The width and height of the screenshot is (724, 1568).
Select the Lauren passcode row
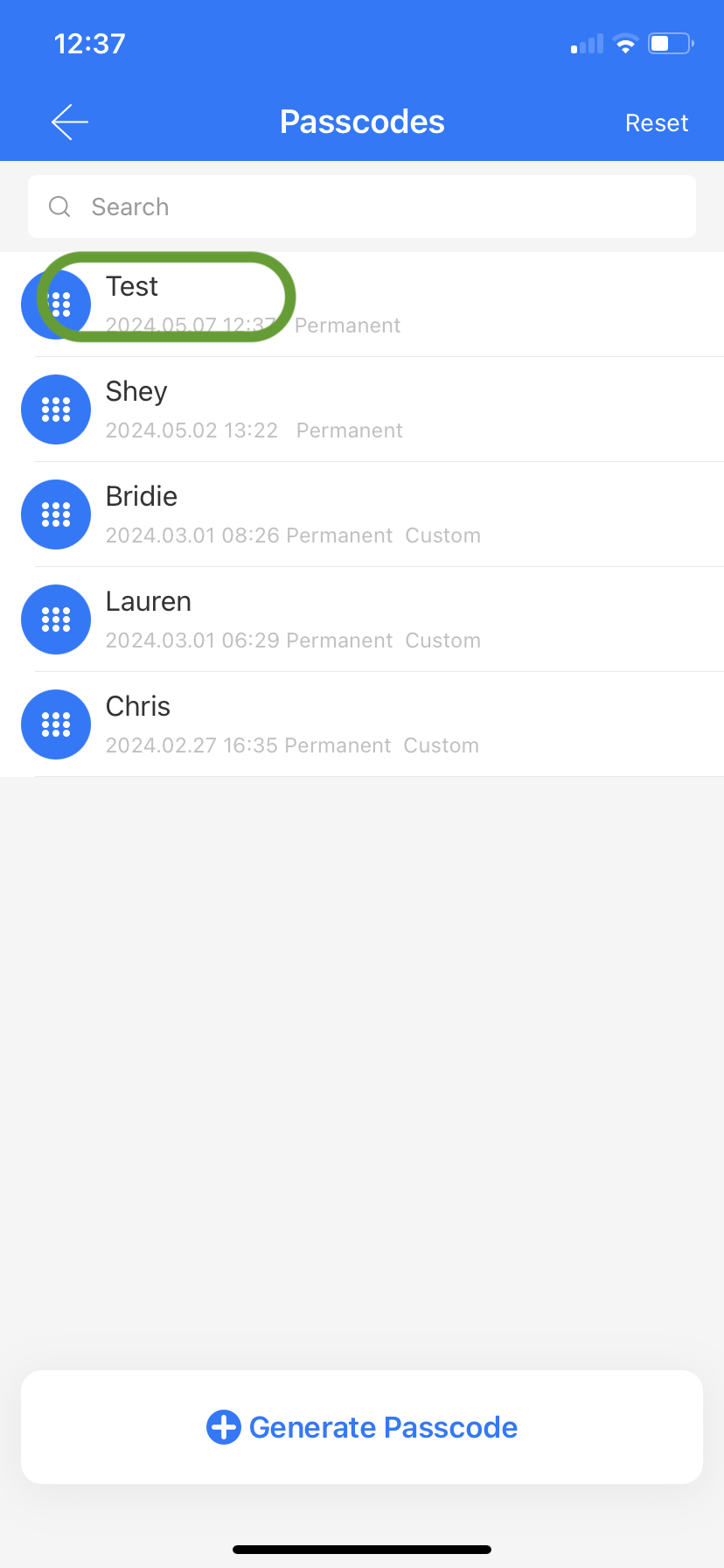tap(362, 619)
